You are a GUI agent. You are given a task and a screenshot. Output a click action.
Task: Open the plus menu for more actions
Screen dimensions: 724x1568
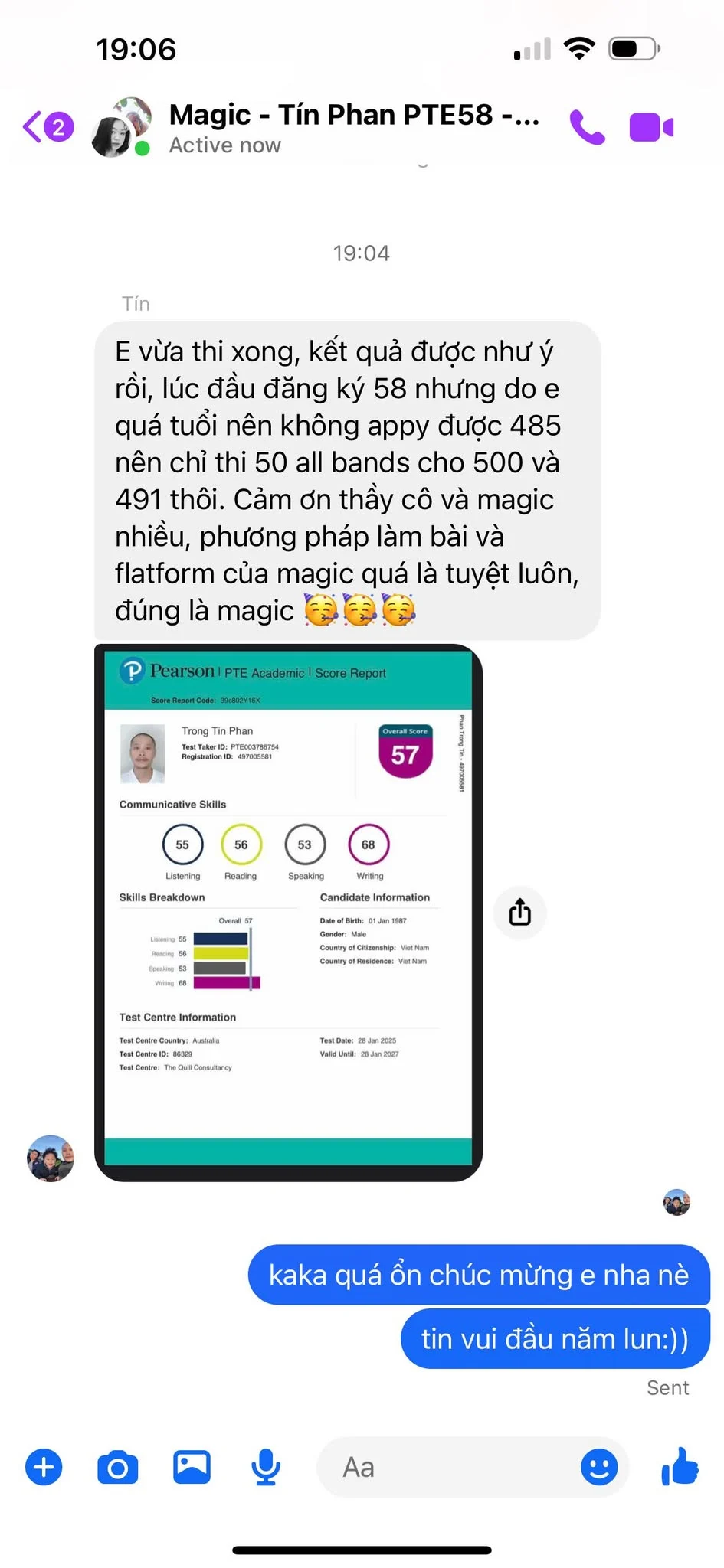coord(44,1467)
